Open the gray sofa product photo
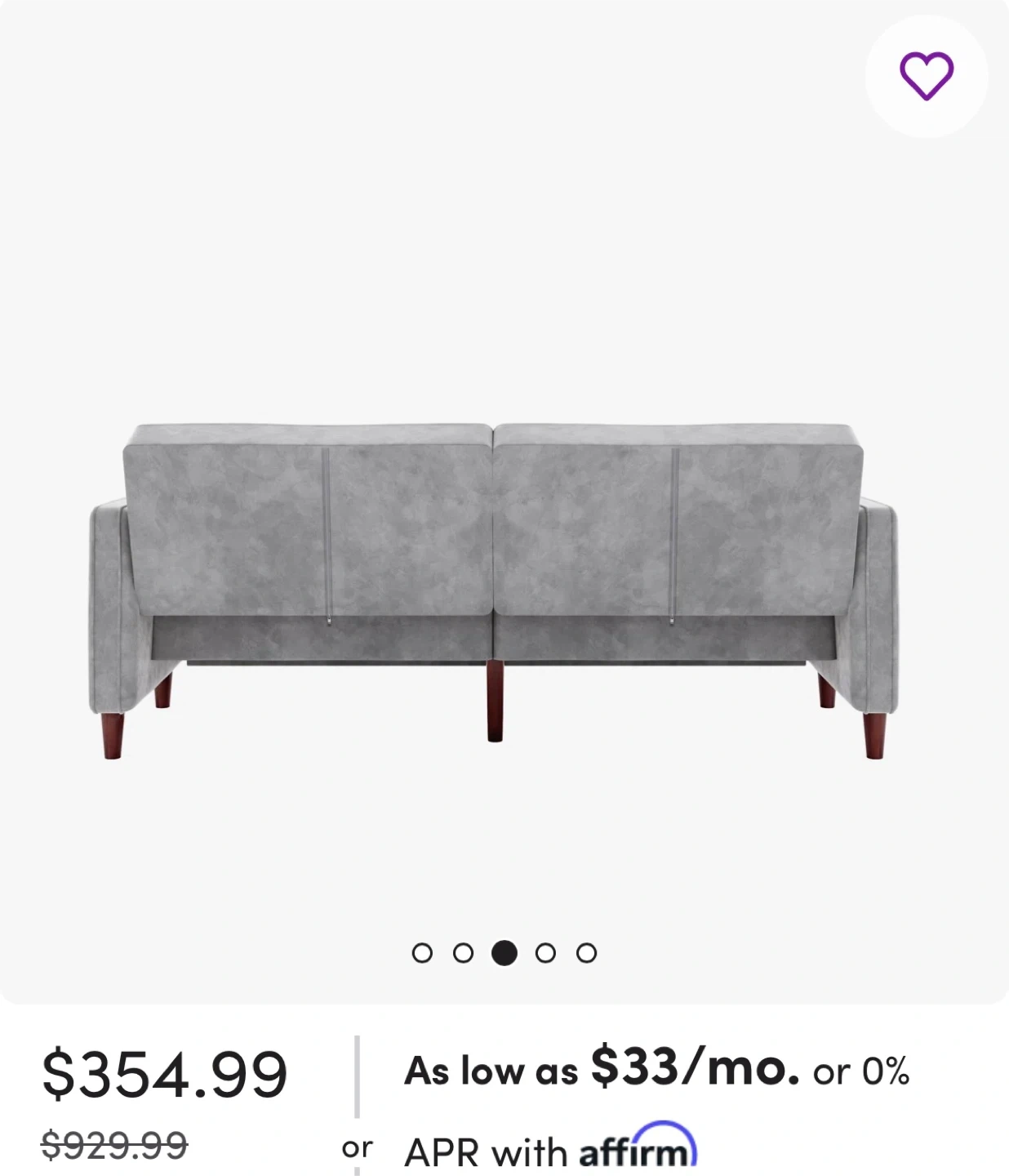This screenshot has height=1176, width=1009. [x=492, y=590]
